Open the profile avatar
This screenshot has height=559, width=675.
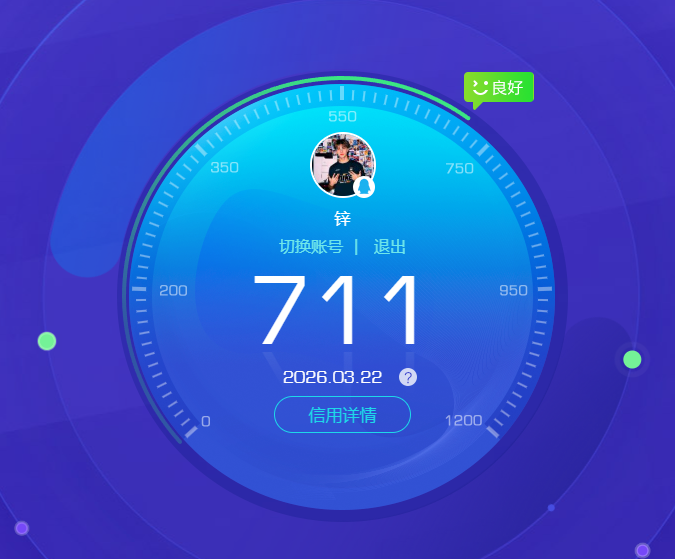point(343,164)
